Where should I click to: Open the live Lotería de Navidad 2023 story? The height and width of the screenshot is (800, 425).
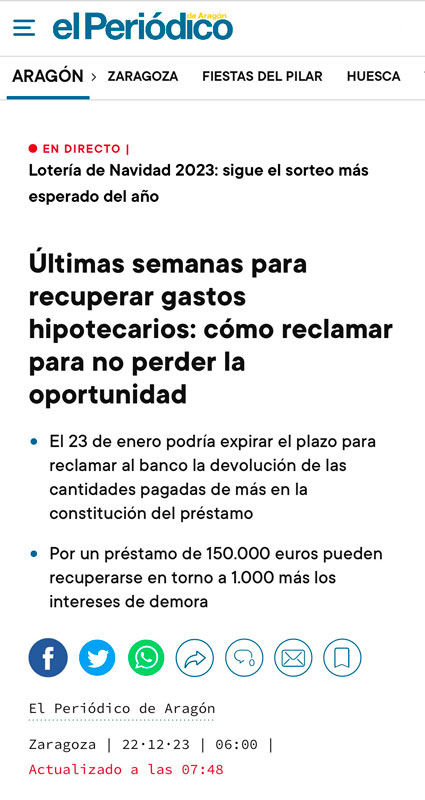pyautogui.click(x=198, y=183)
